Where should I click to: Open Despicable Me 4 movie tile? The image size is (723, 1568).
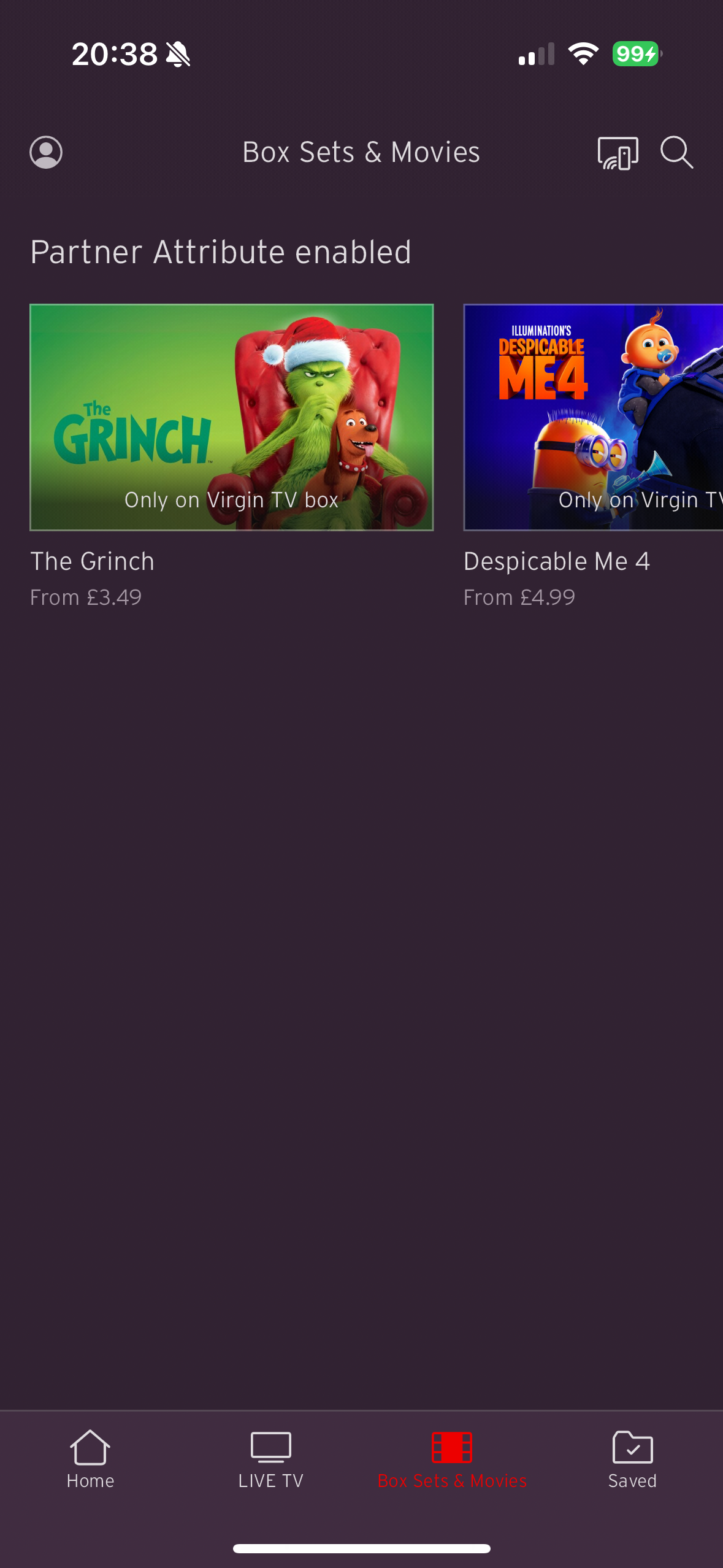[592, 417]
